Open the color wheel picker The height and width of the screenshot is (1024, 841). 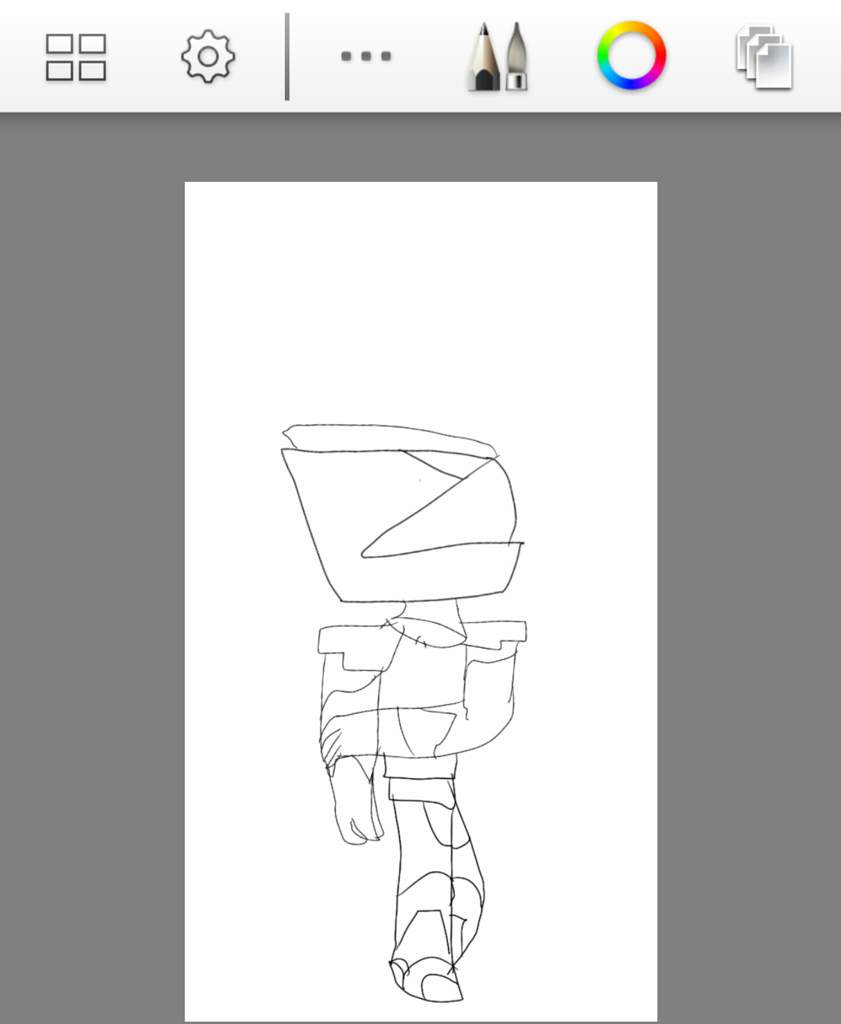(x=631, y=55)
